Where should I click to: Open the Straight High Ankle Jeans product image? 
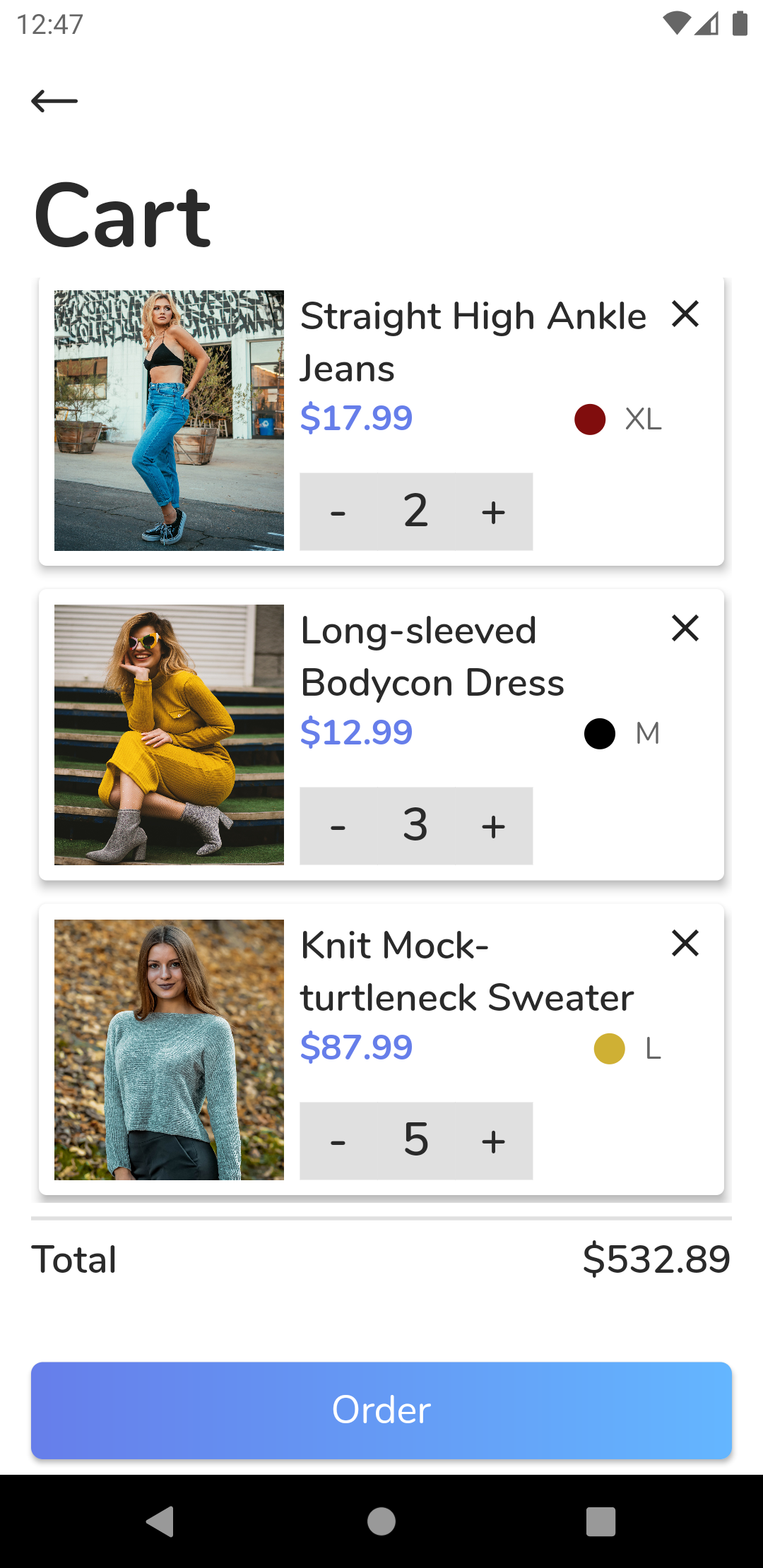169,420
